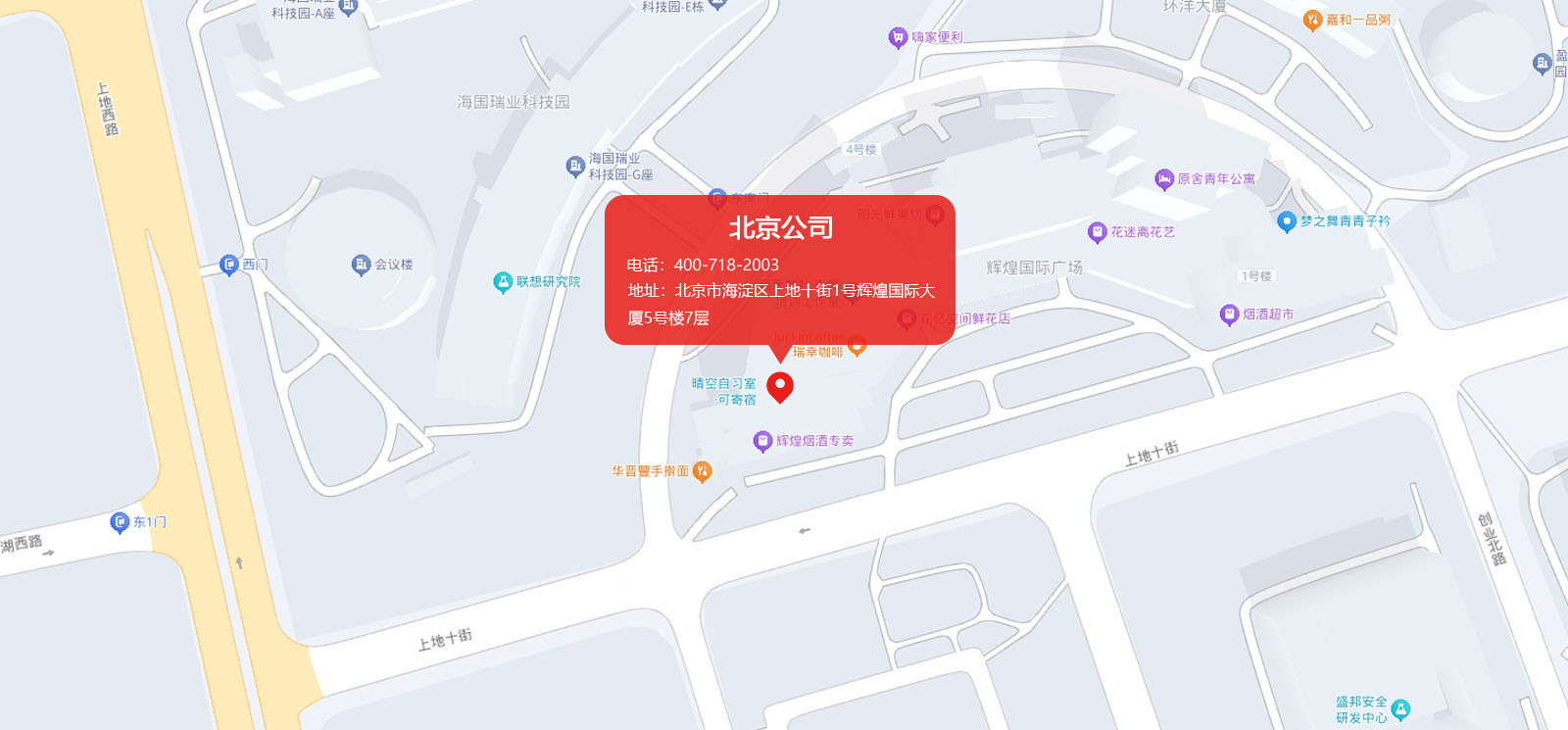Viewport: 1568px width, 730px height.
Task: Open the 海国瑞业科技园-G座 marker
Action: coord(575,166)
